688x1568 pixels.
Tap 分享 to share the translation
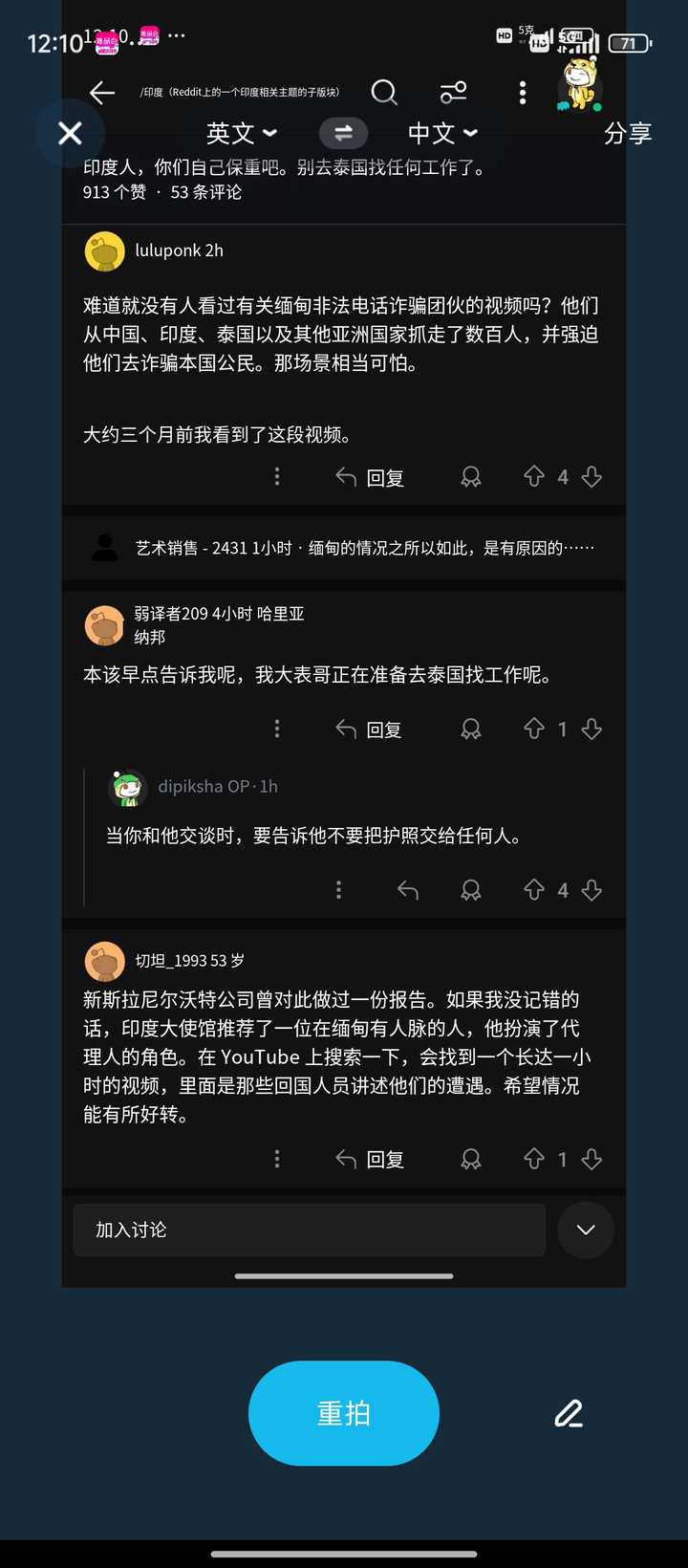point(627,133)
